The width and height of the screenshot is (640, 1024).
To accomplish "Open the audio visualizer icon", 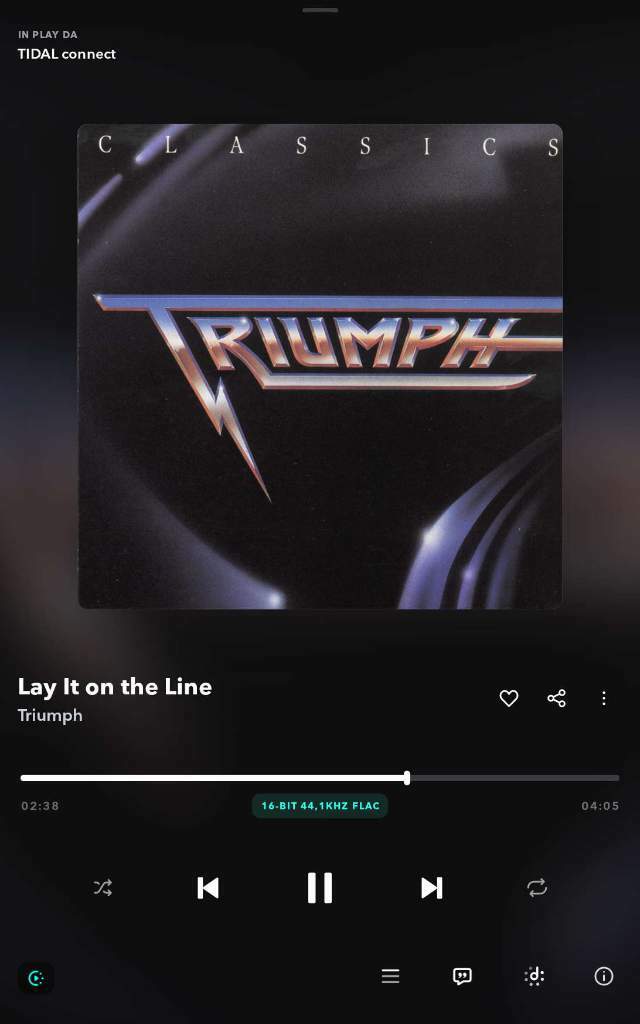I will (535, 977).
